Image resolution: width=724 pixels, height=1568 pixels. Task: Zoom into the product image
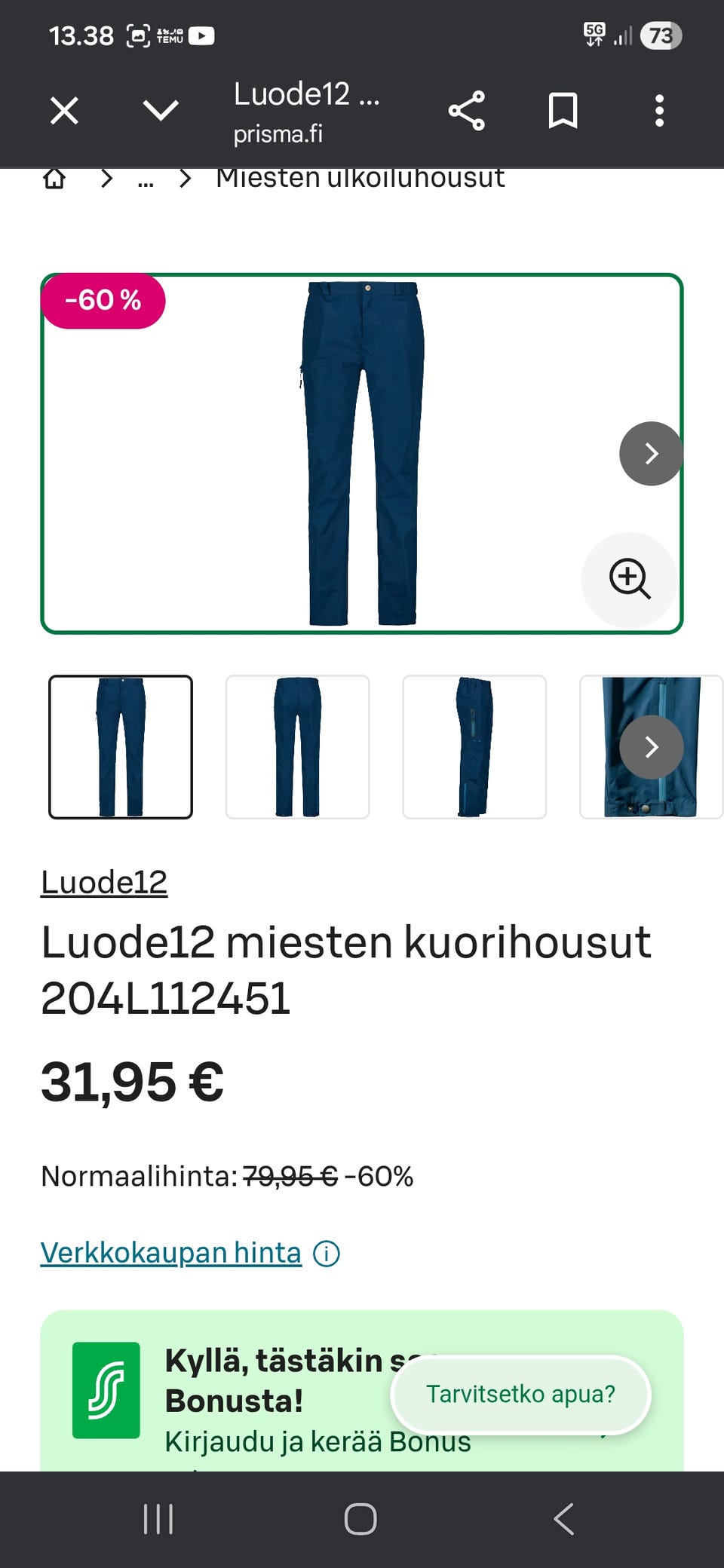click(x=629, y=579)
